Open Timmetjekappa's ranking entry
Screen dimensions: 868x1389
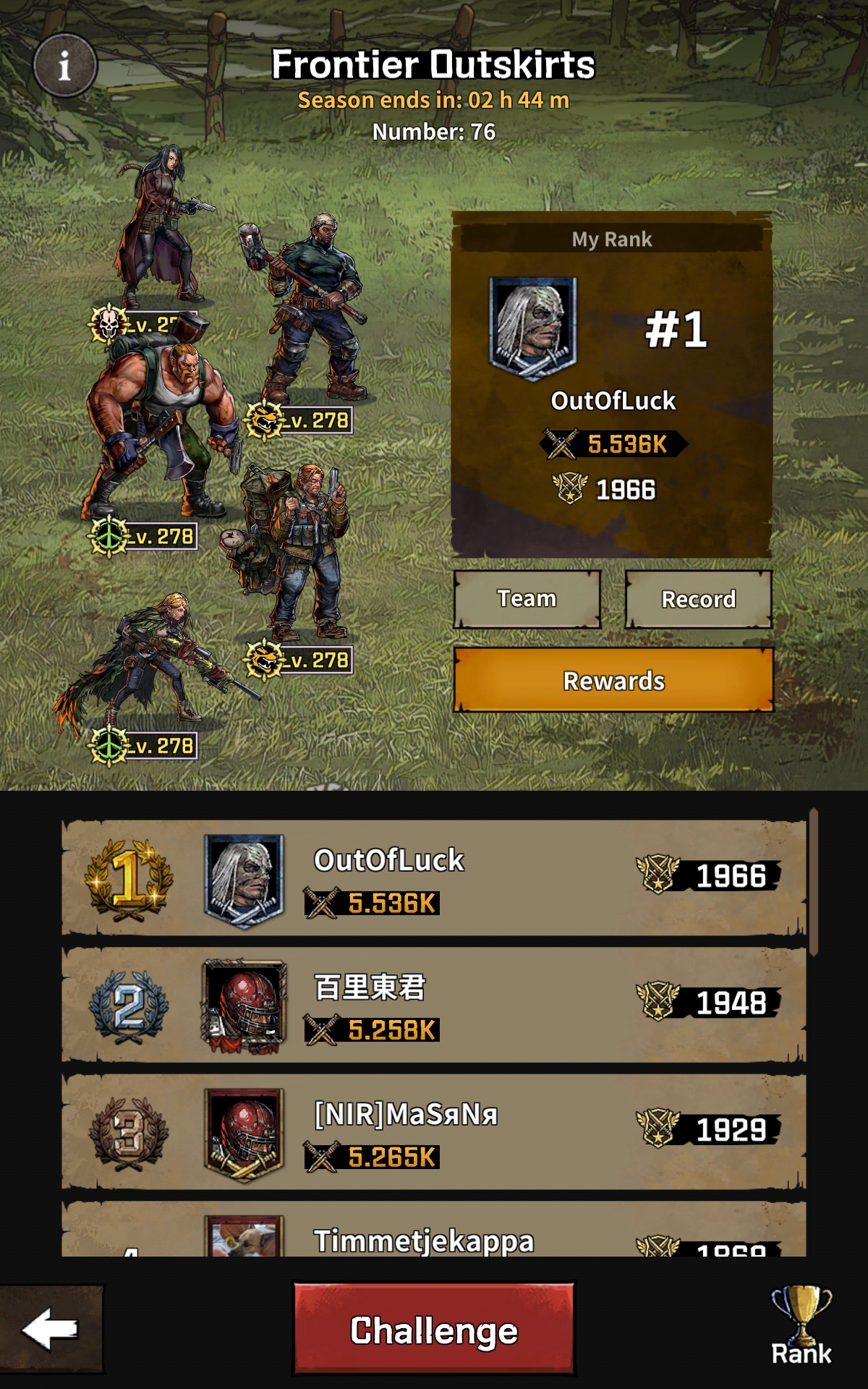pos(434,1236)
